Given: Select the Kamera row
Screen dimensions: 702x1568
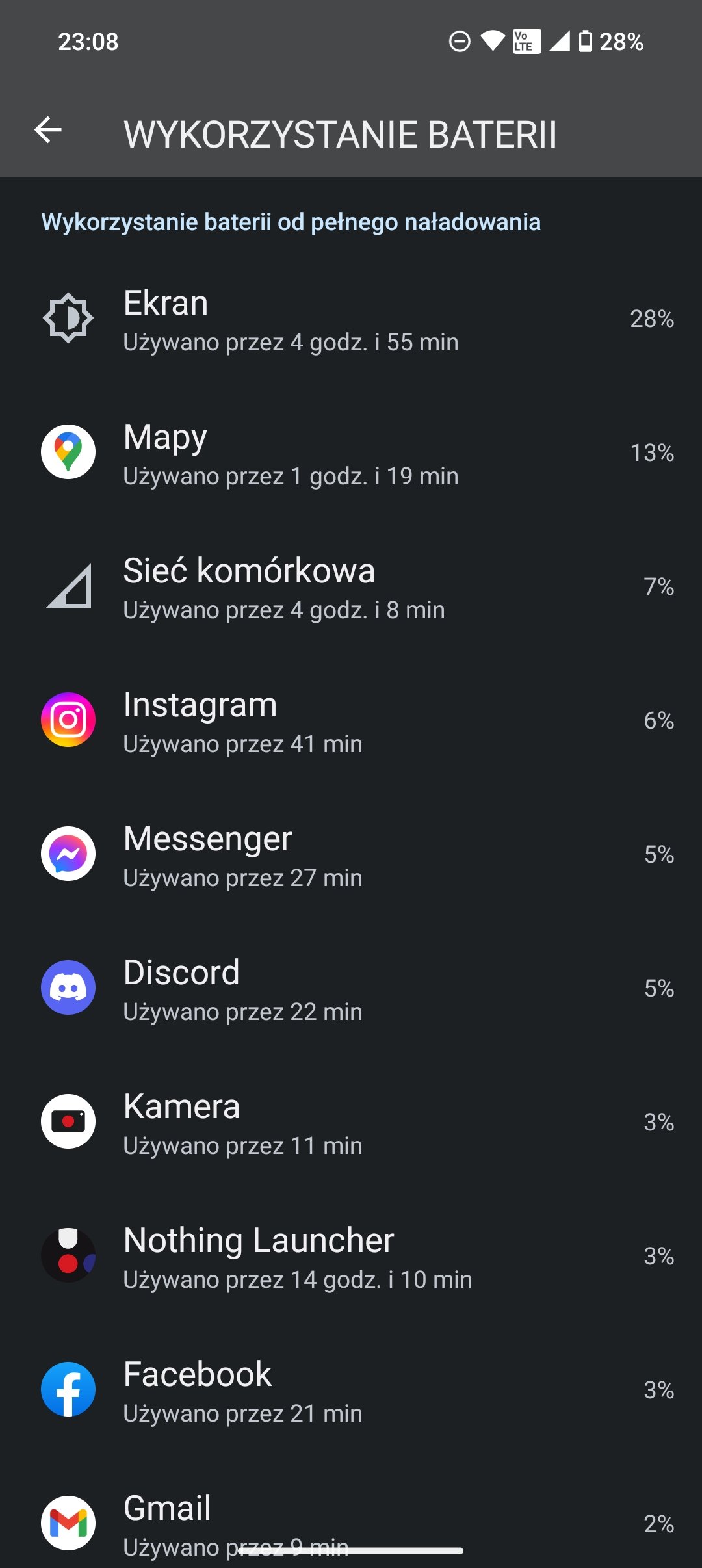Looking at the screenshot, I should [351, 1123].
